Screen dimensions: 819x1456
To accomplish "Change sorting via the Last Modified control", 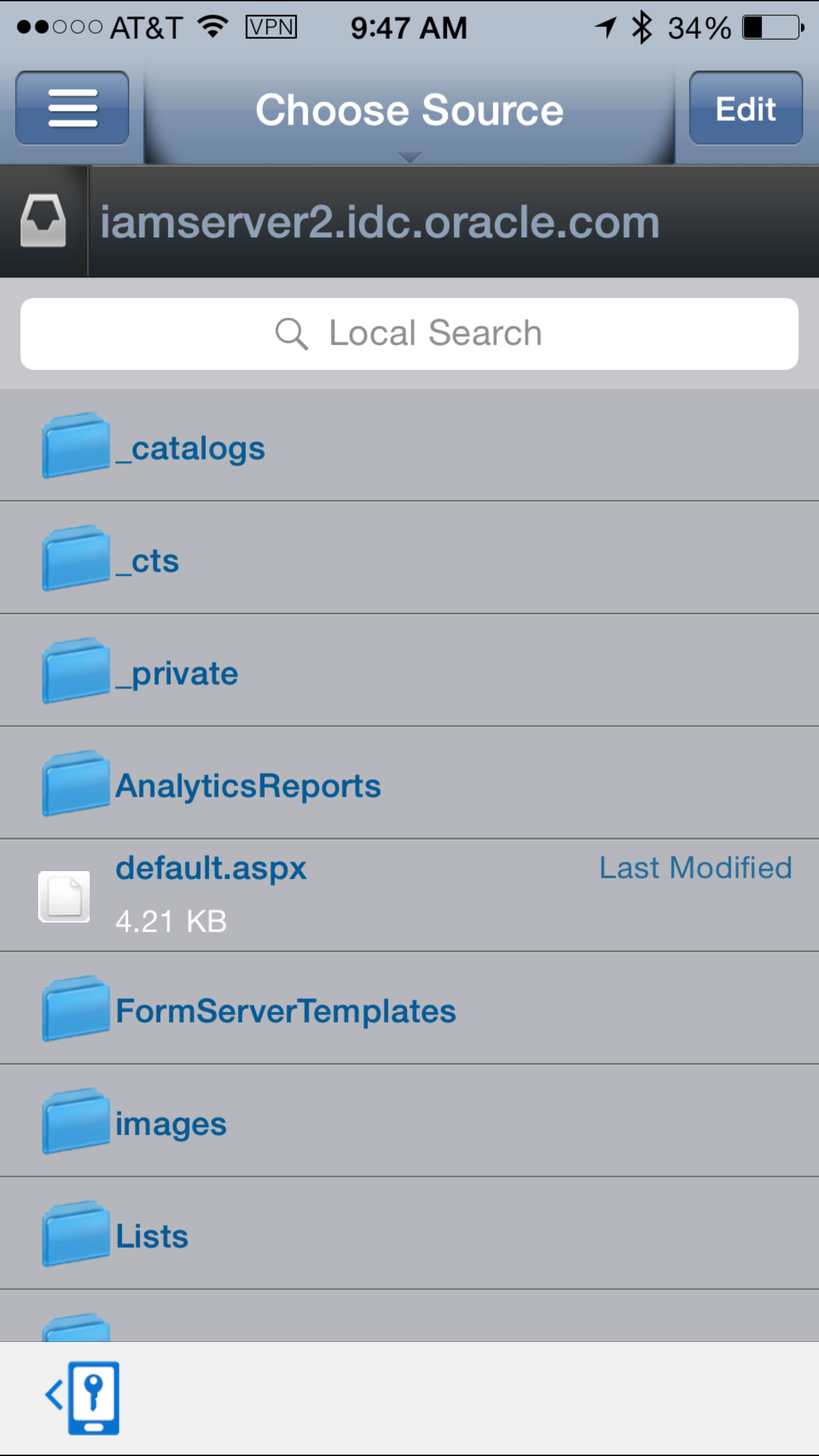I will (695, 867).
